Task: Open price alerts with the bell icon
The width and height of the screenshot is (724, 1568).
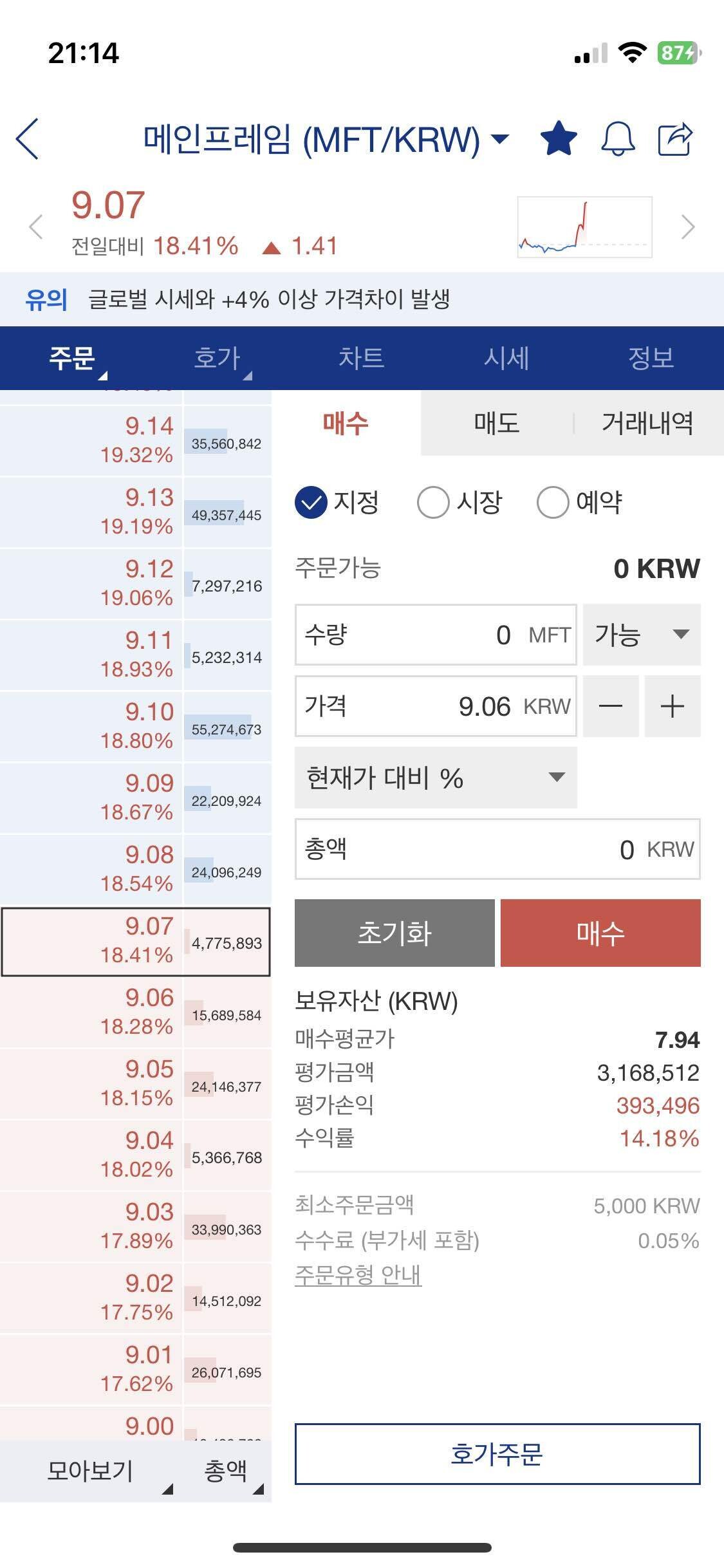Action: point(617,138)
